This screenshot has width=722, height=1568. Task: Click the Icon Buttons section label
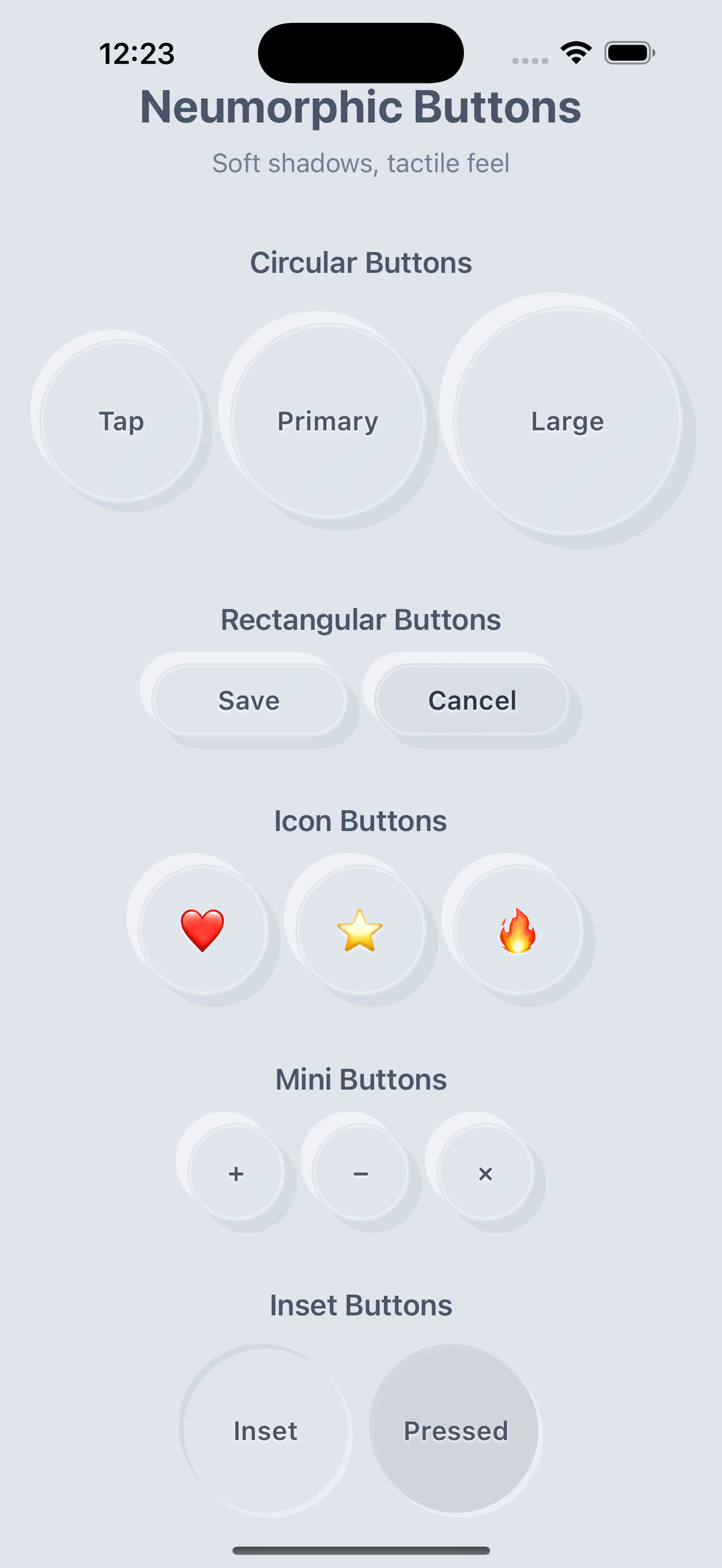pyautogui.click(x=361, y=820)
